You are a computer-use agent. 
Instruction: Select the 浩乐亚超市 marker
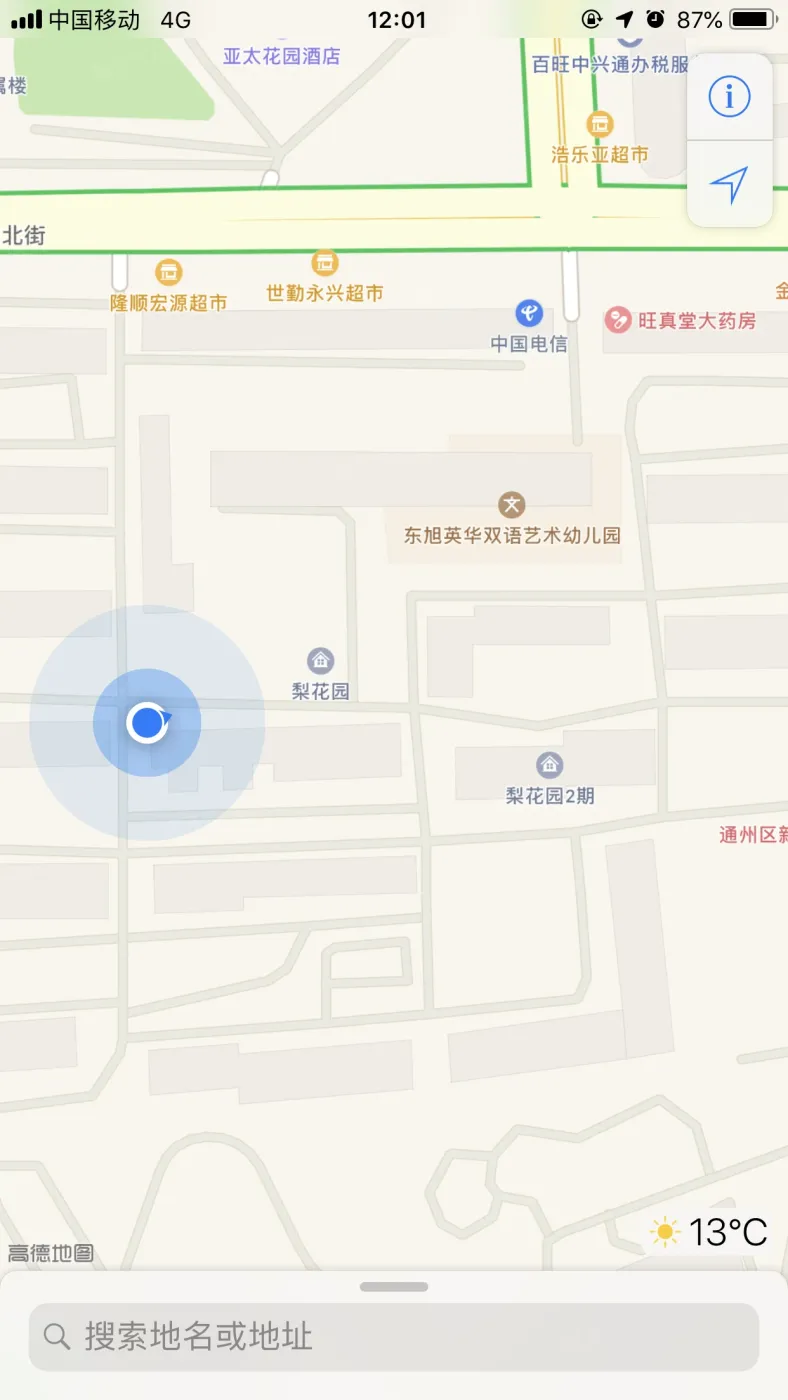[600, 126]
